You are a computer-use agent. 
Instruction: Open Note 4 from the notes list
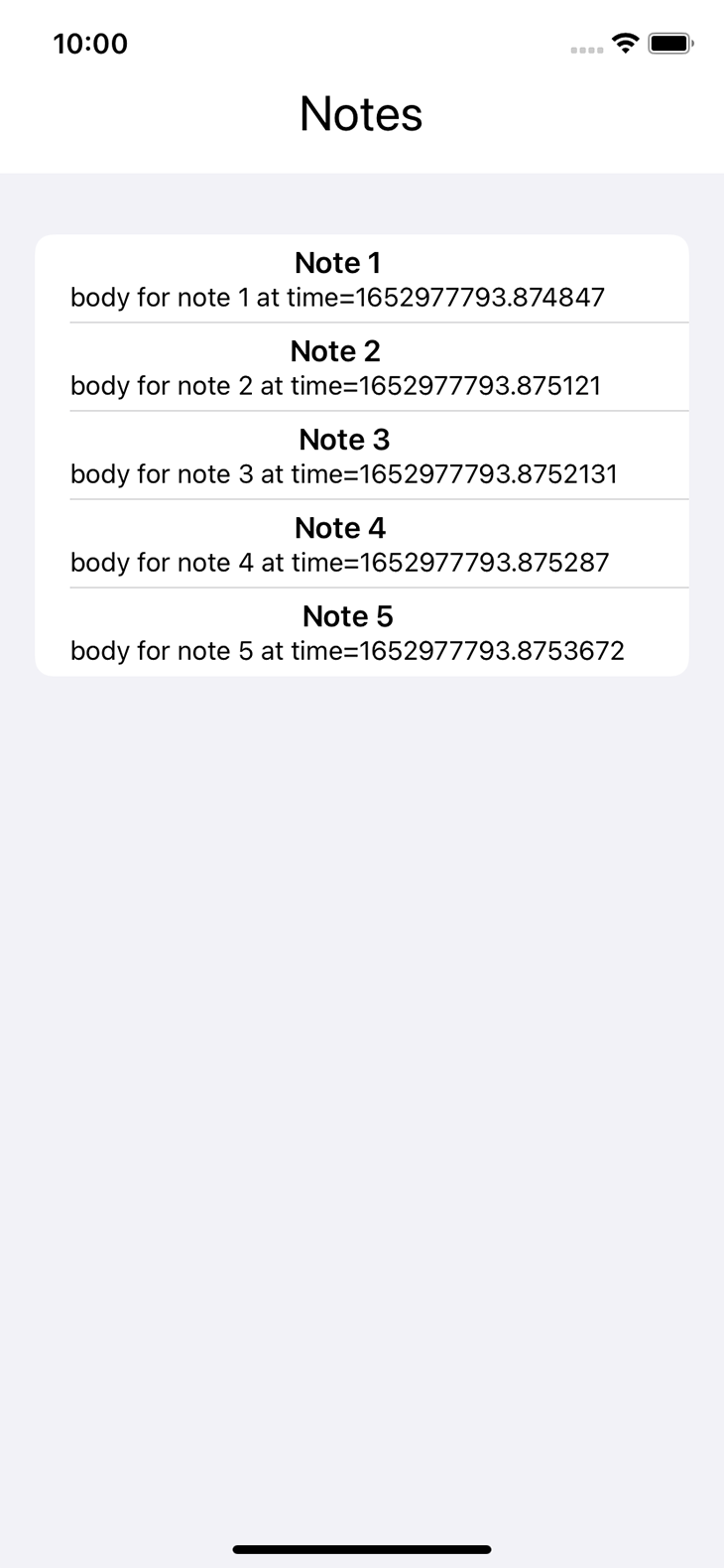tap(362, 544)
